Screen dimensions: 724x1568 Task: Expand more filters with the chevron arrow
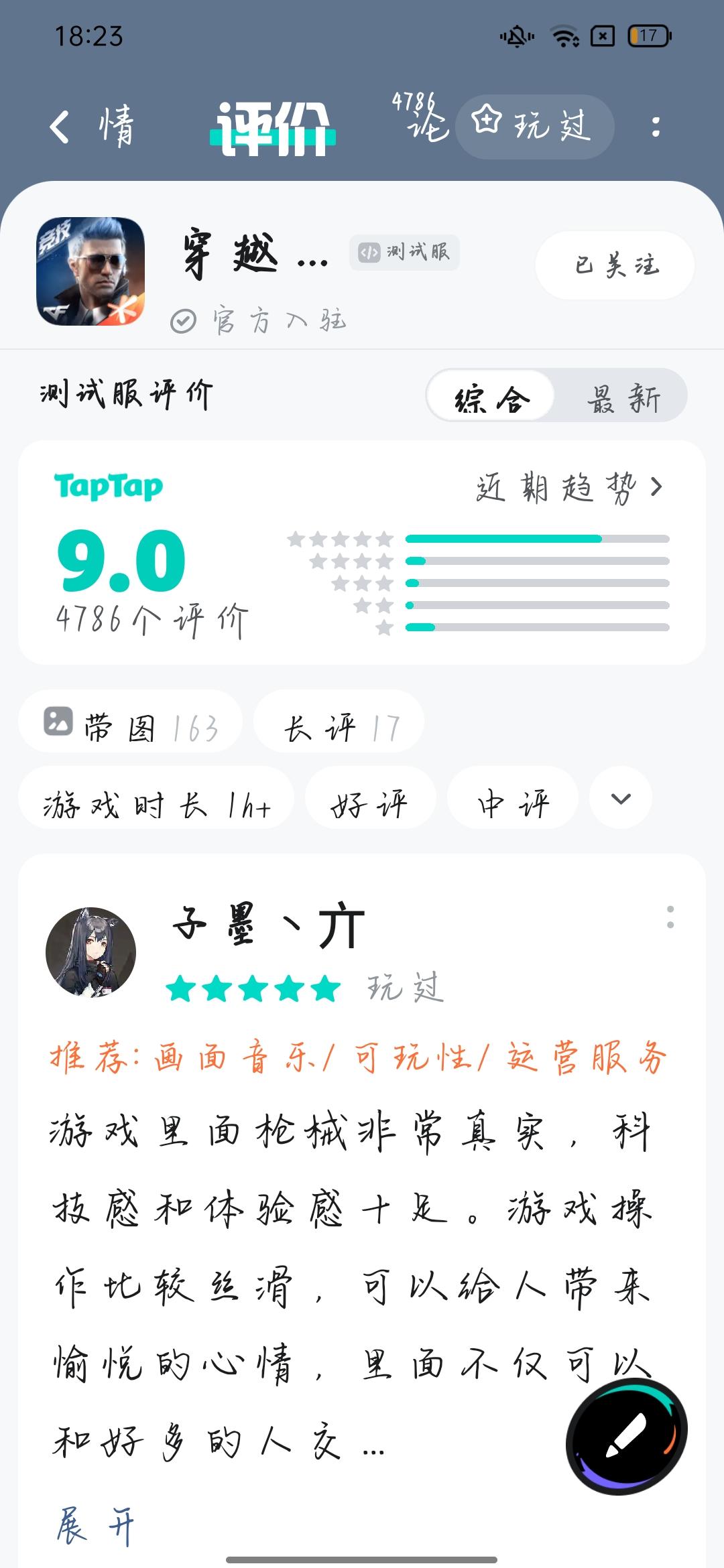[620, 799]
